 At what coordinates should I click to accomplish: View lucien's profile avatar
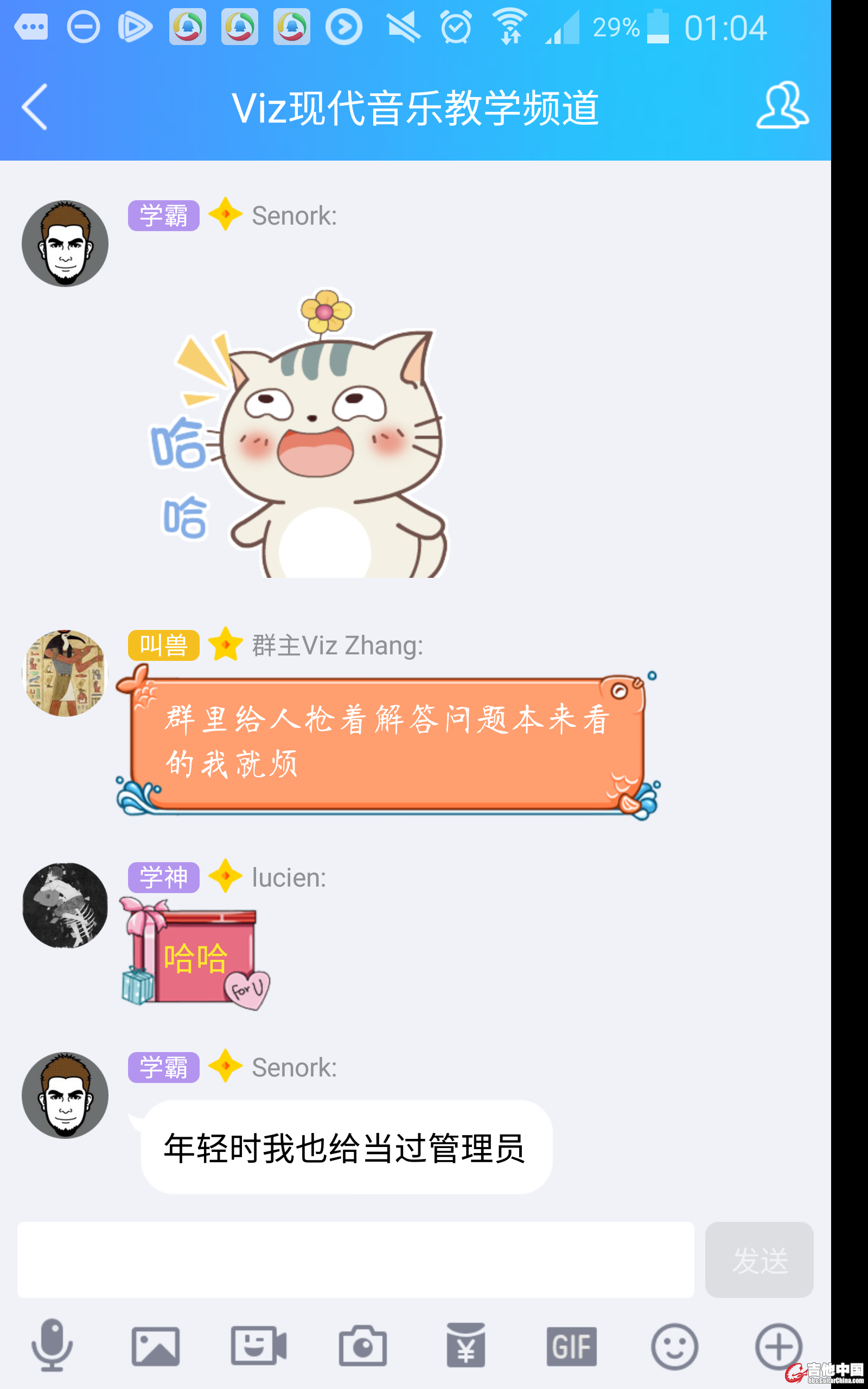pos(65,904)
